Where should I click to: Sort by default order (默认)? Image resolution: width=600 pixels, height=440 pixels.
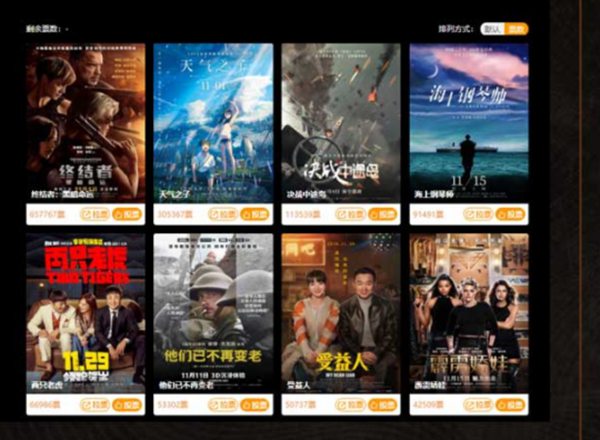(492, 29)
